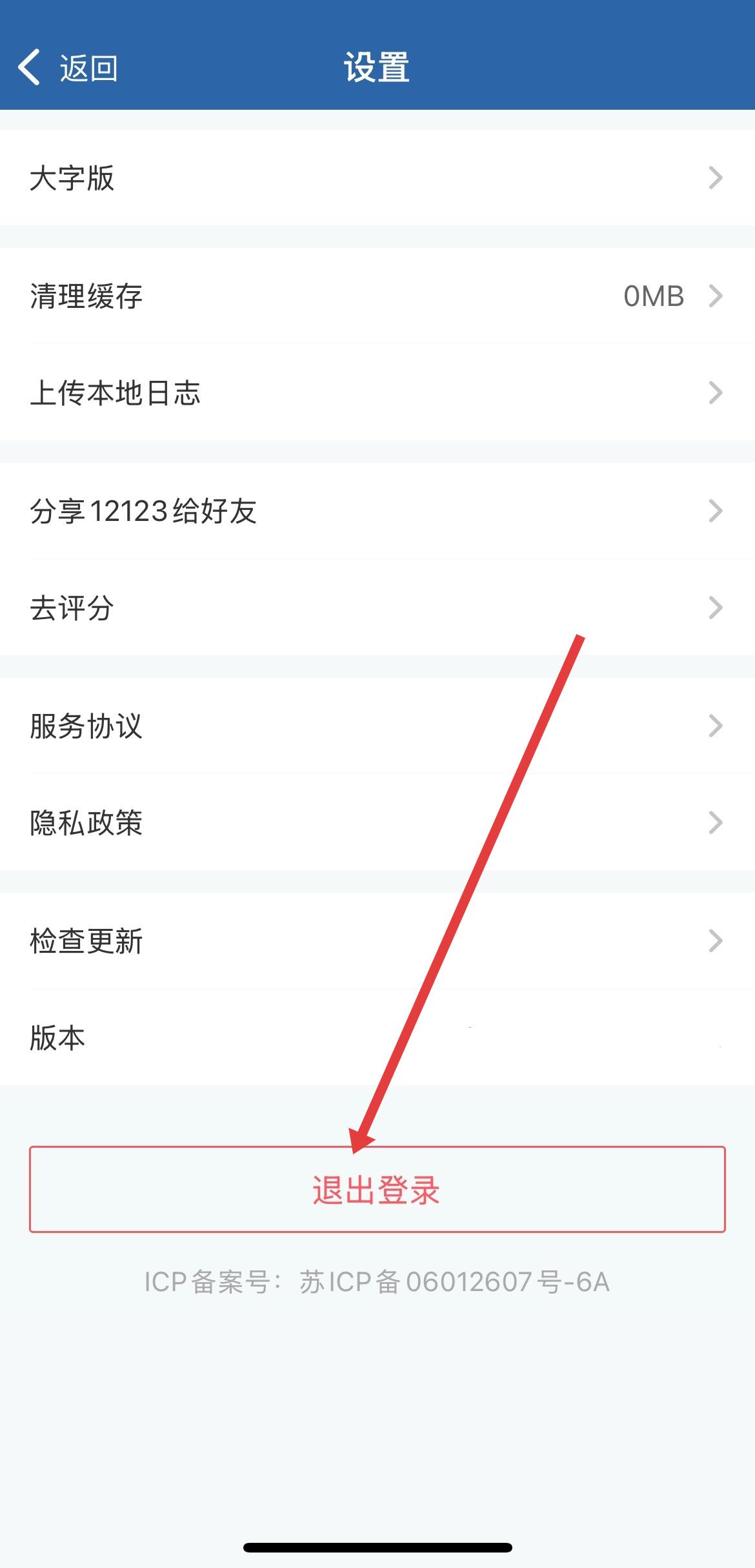Image resolution: width=755 pixels, height=1568 pixels.
Task: Clear cache via 清理缓存
Action: click(x=377, y=296)
